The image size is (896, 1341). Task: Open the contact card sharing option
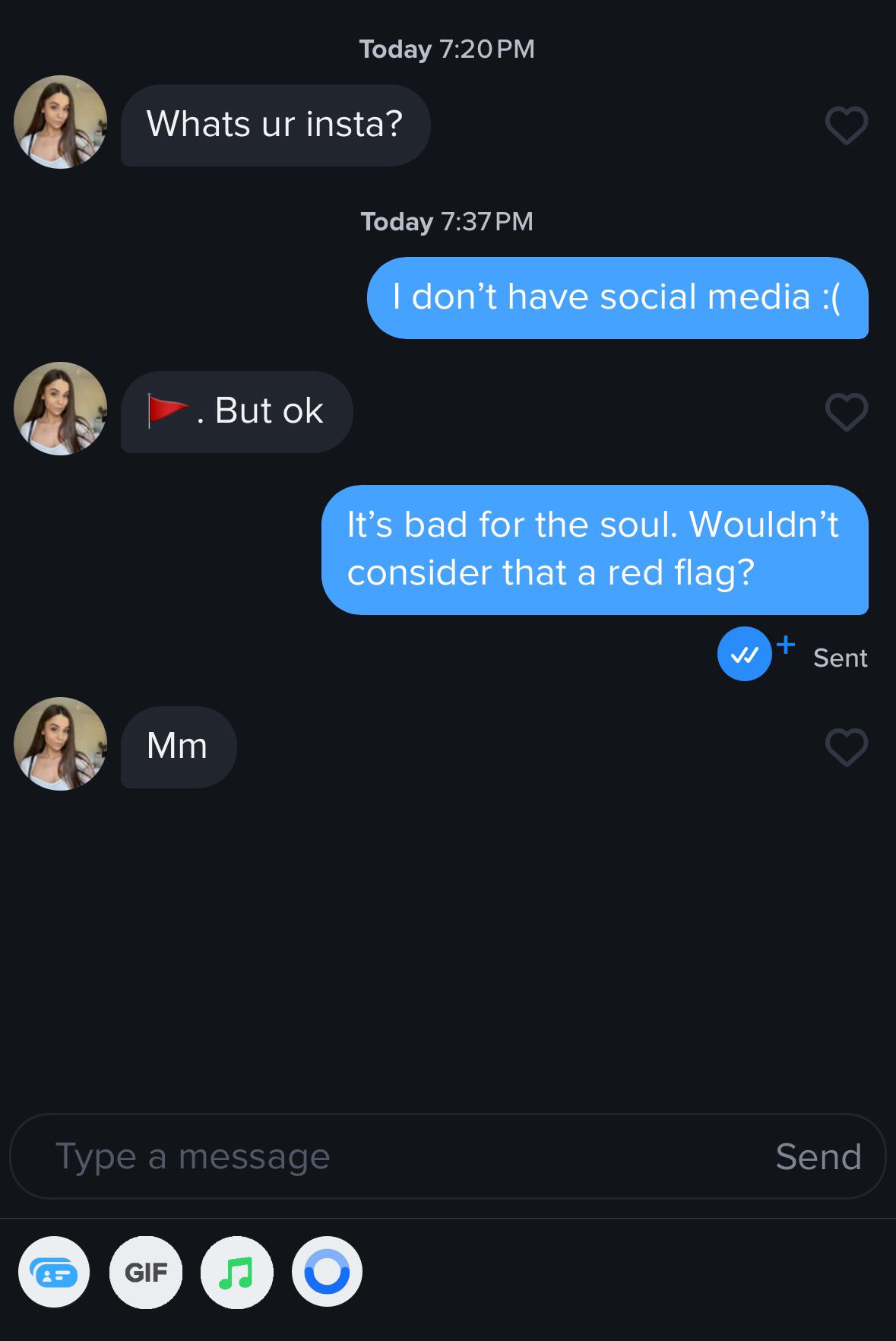53,1272
